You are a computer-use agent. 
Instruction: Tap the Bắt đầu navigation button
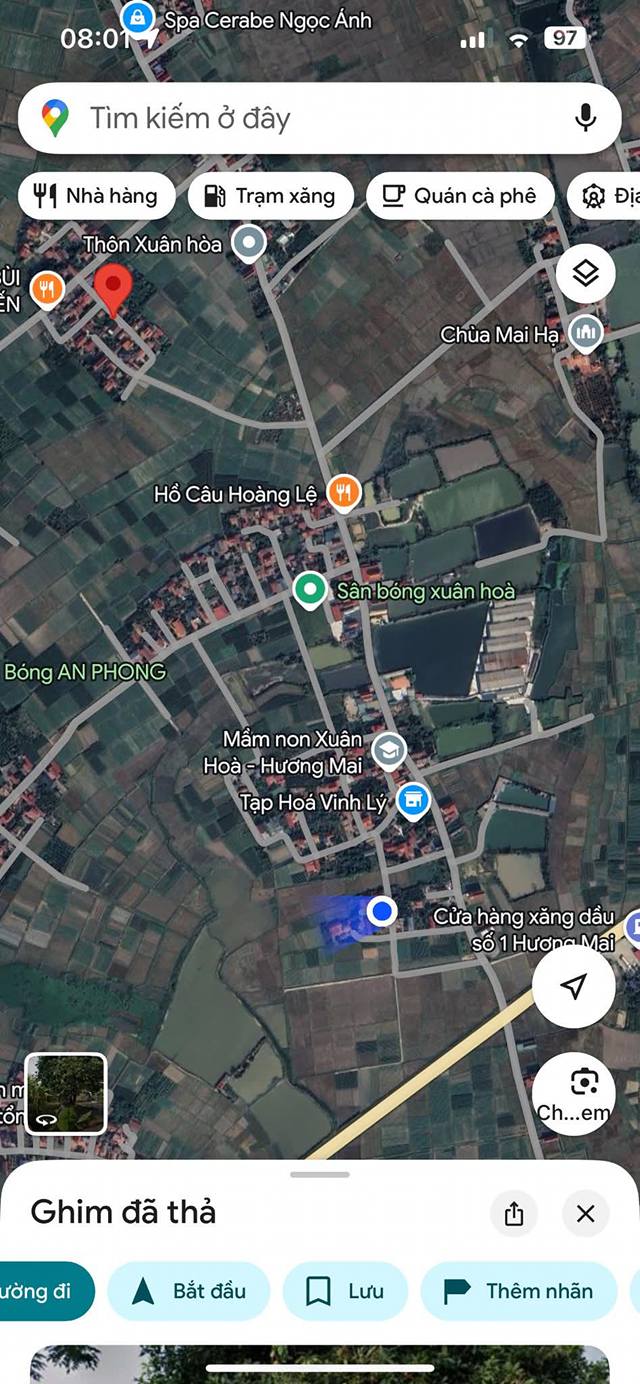(189, 1291)
